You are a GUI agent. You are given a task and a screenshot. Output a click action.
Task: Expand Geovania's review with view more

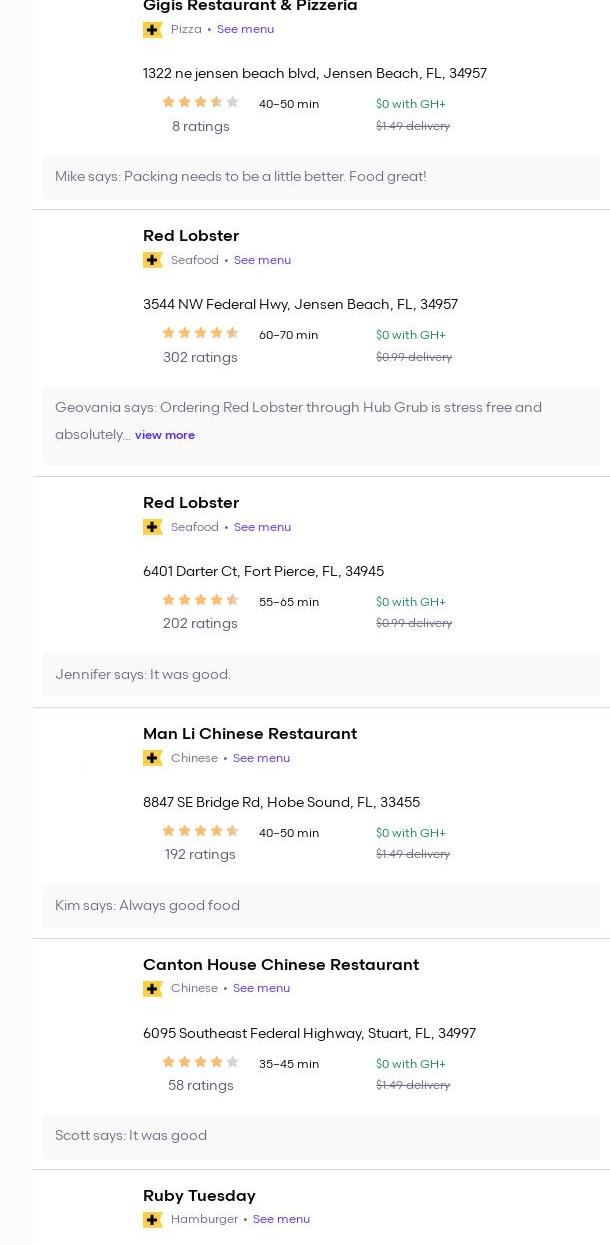click(165, 435)
